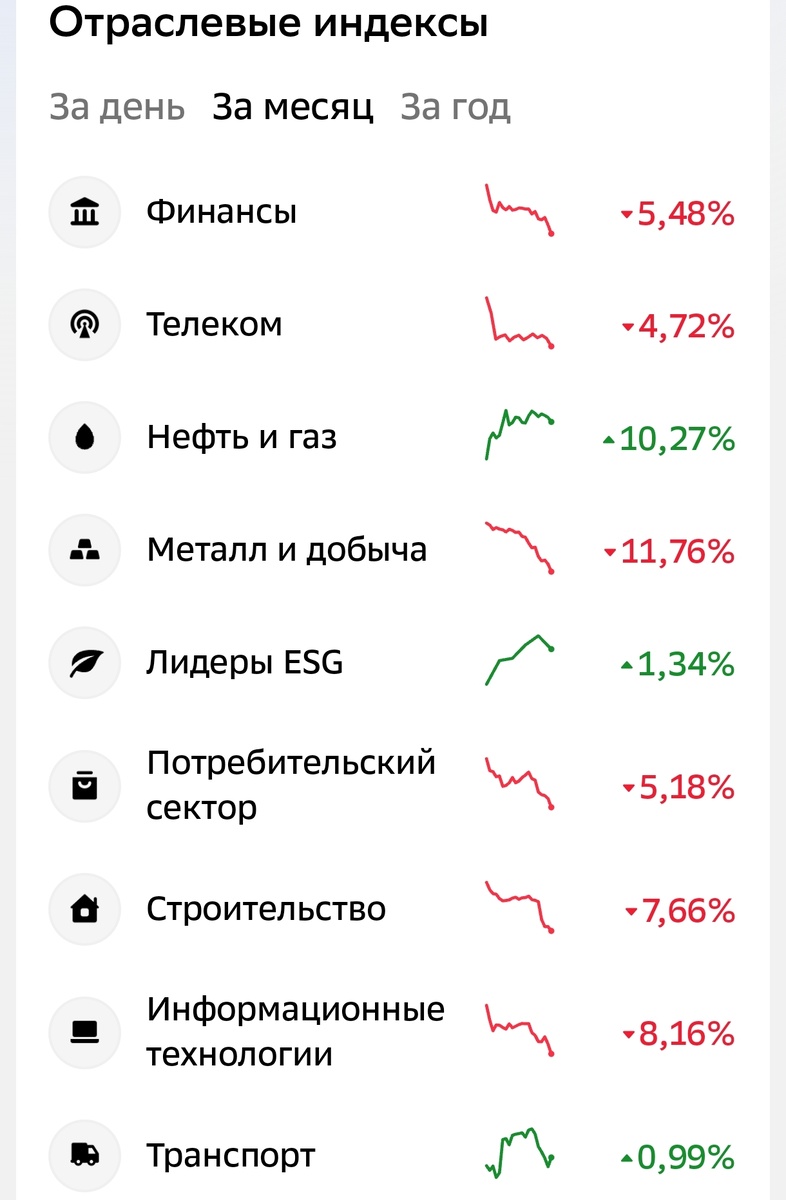Select the truck icon for Транспорт

[x=85, y=1156]
